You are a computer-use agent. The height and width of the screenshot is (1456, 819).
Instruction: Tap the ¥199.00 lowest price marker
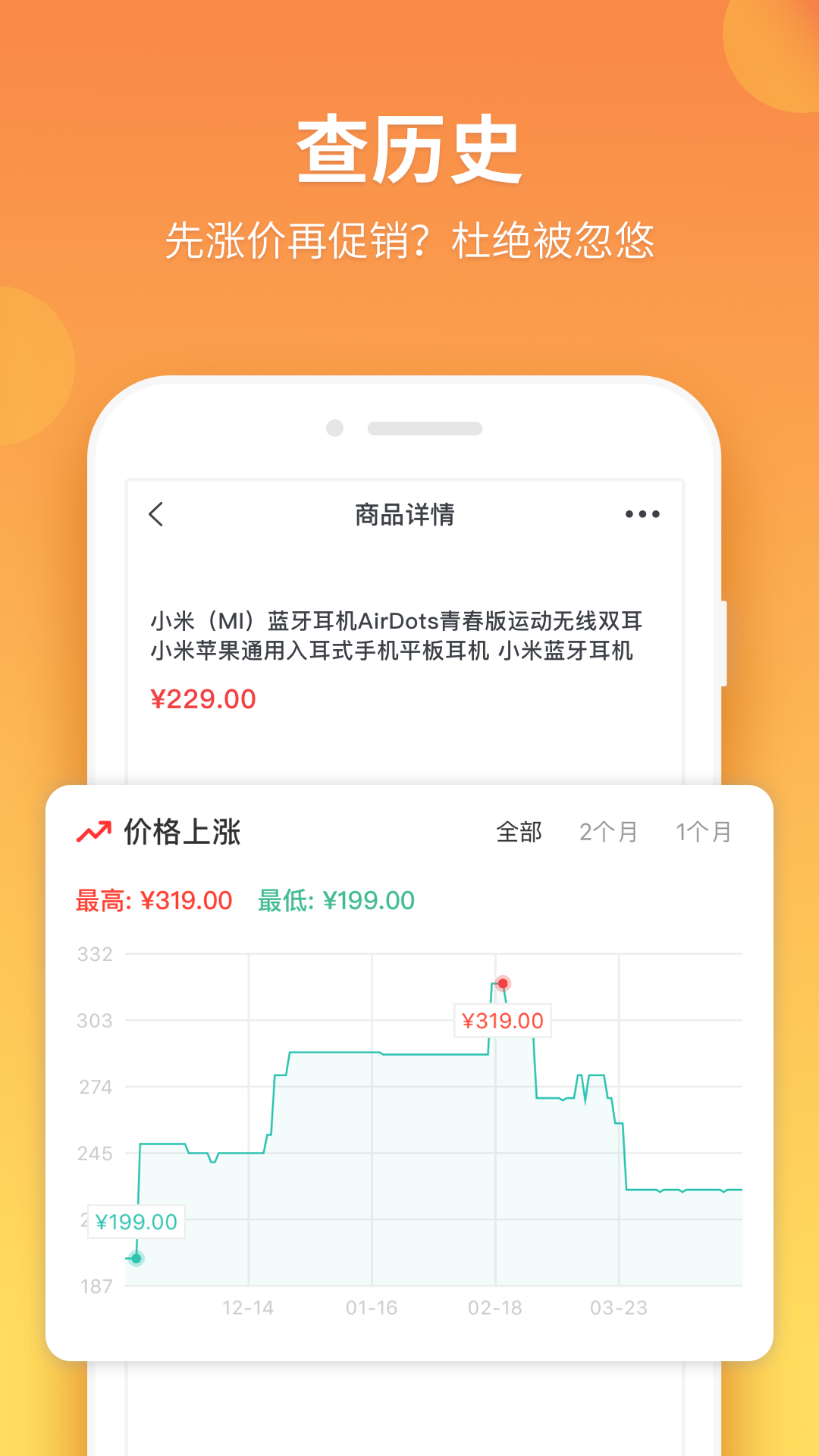pos(138,1221)
